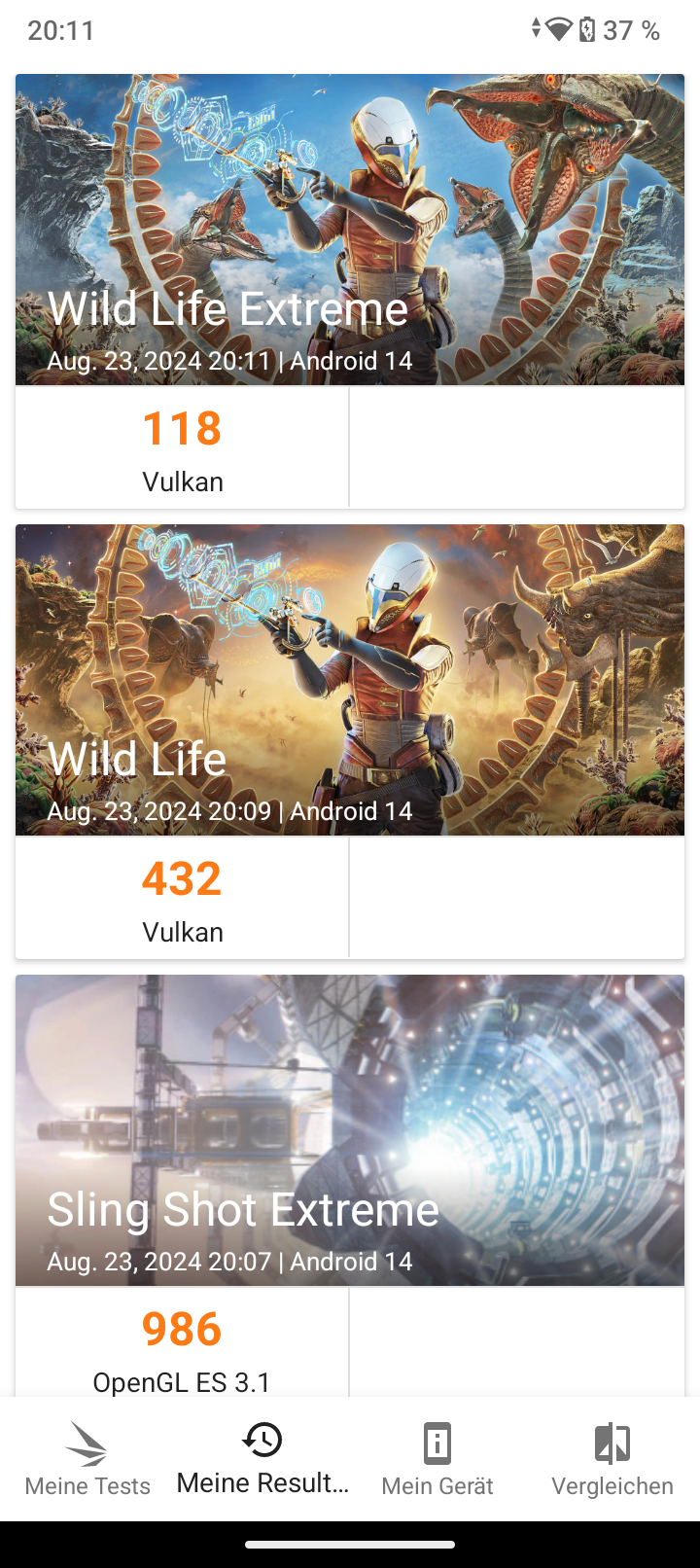This screenshot has height=1568, width=700.
Task: Go to the Mein Gerät tab
Action: [437, 1459]
